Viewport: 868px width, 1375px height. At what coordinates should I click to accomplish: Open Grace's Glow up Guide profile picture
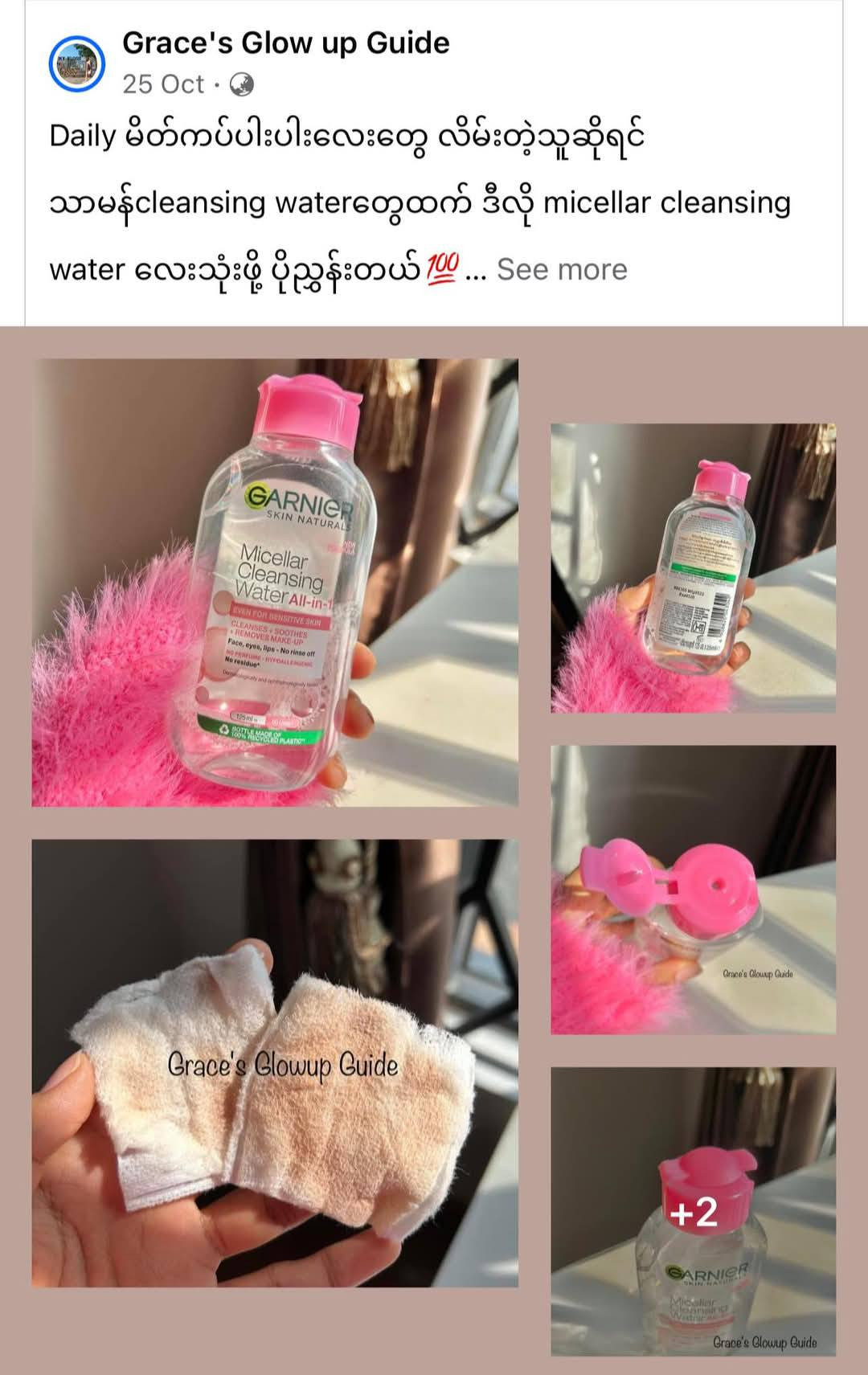click(x=77, y=64)
